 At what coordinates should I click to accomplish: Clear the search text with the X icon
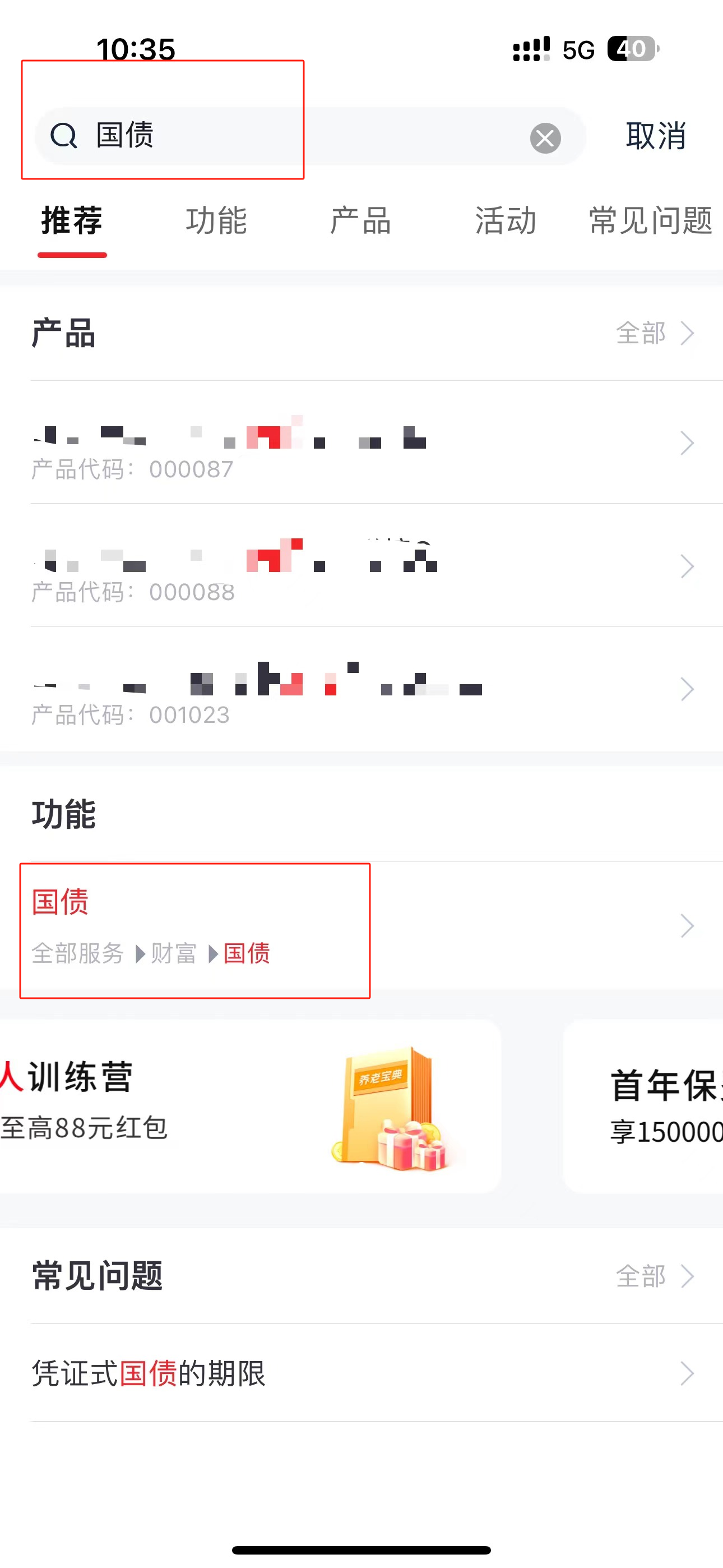coord(545,138)
